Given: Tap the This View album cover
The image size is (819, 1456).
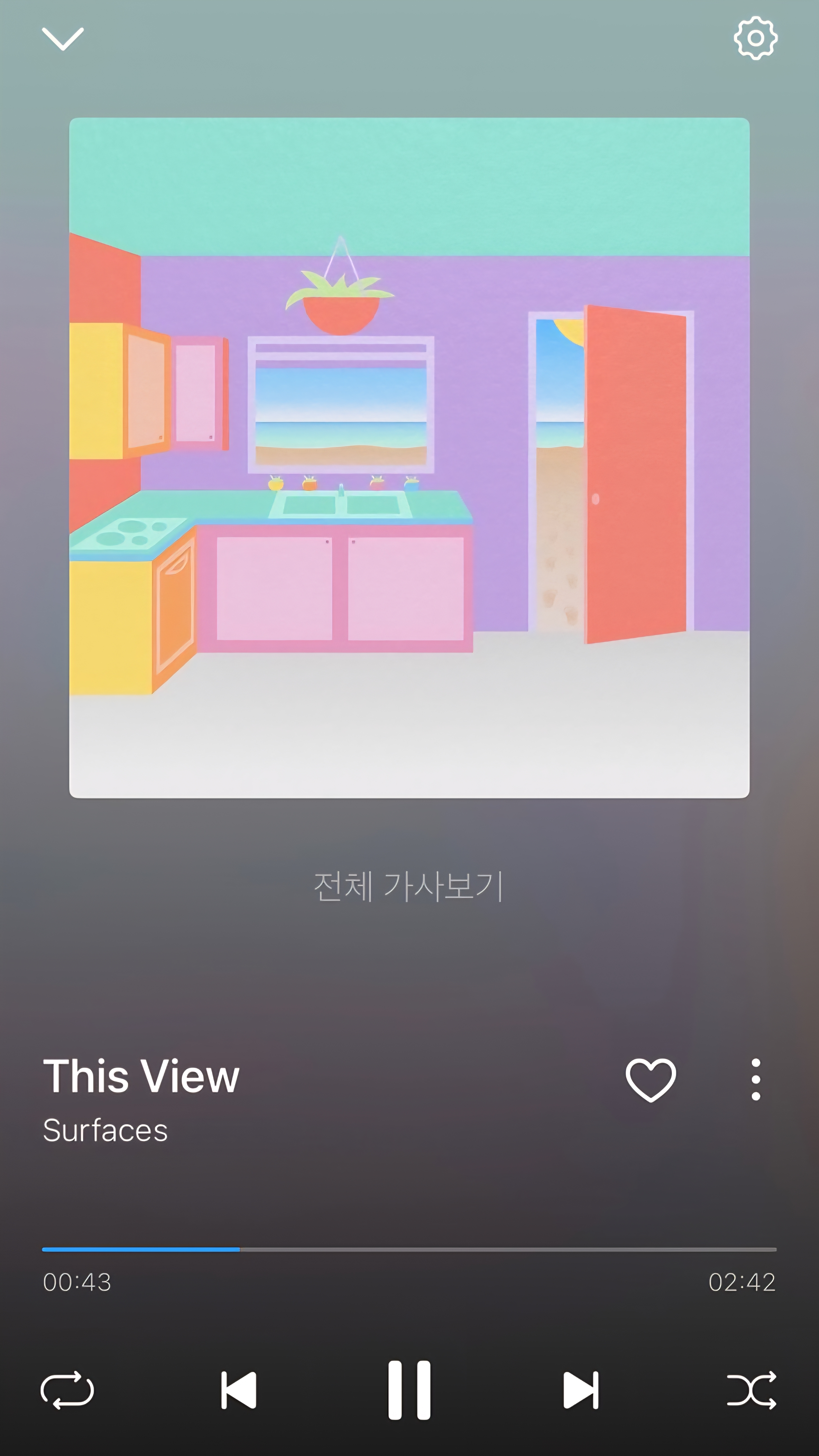Looking at the screenshot, I should 409,458.
